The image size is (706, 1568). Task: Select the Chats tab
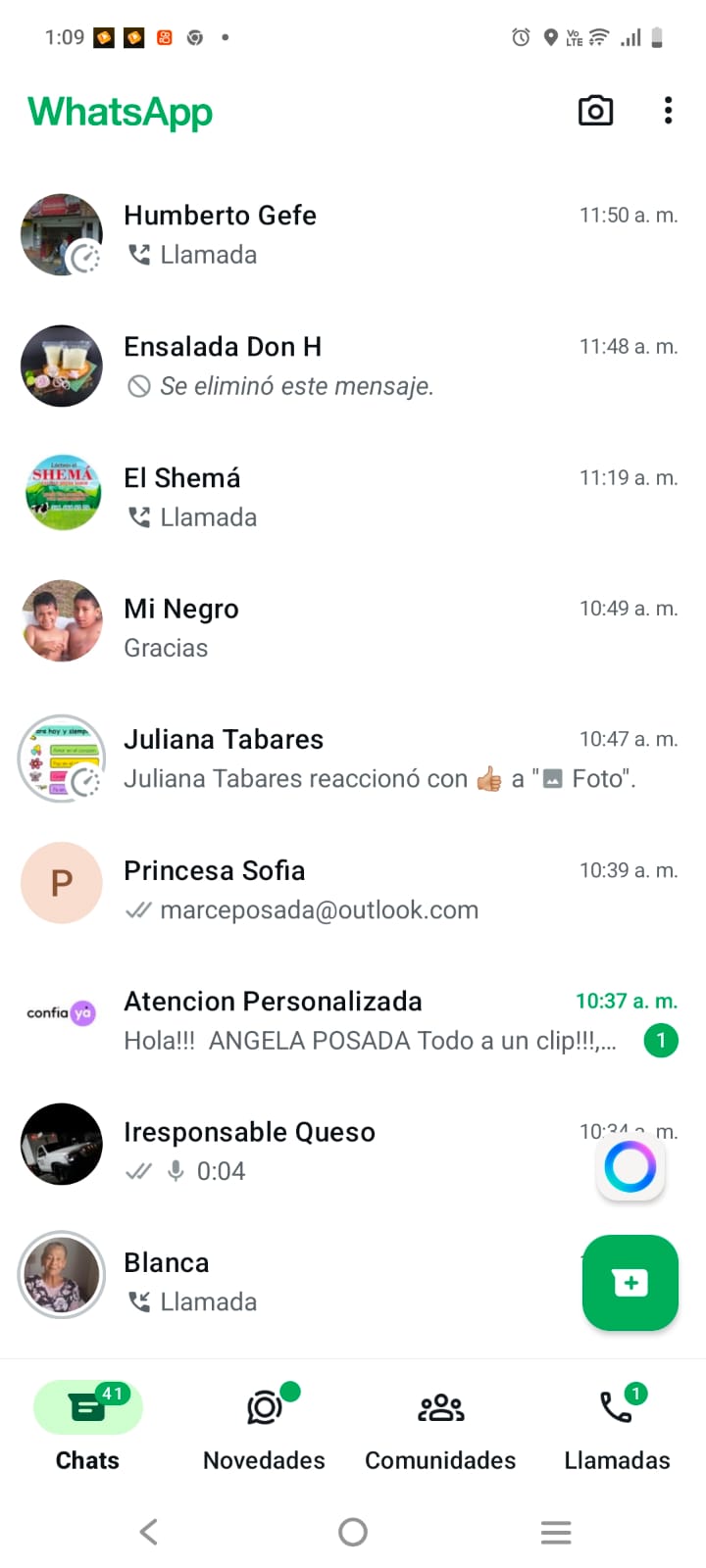[x=87, y=1427]
